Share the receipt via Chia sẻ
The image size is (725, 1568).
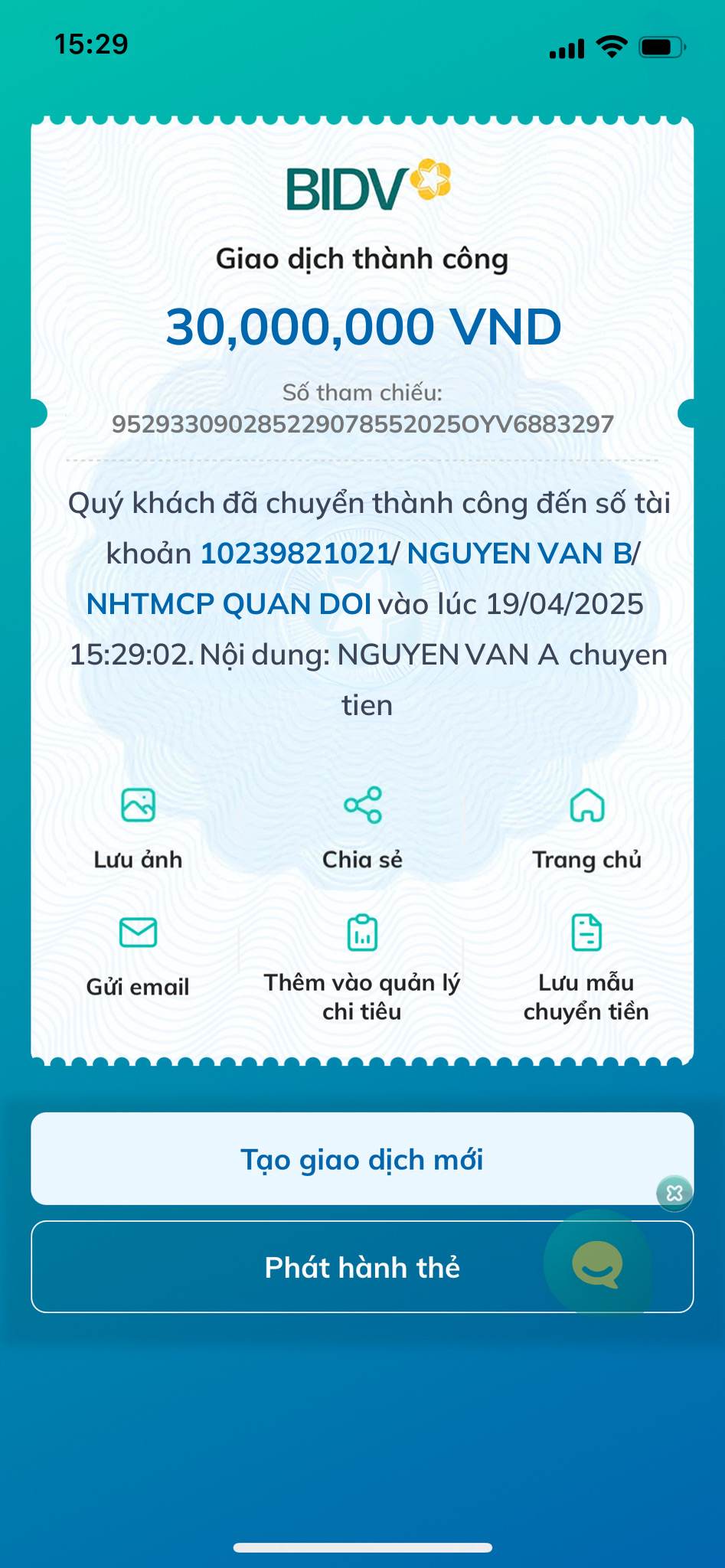[362, 828]
